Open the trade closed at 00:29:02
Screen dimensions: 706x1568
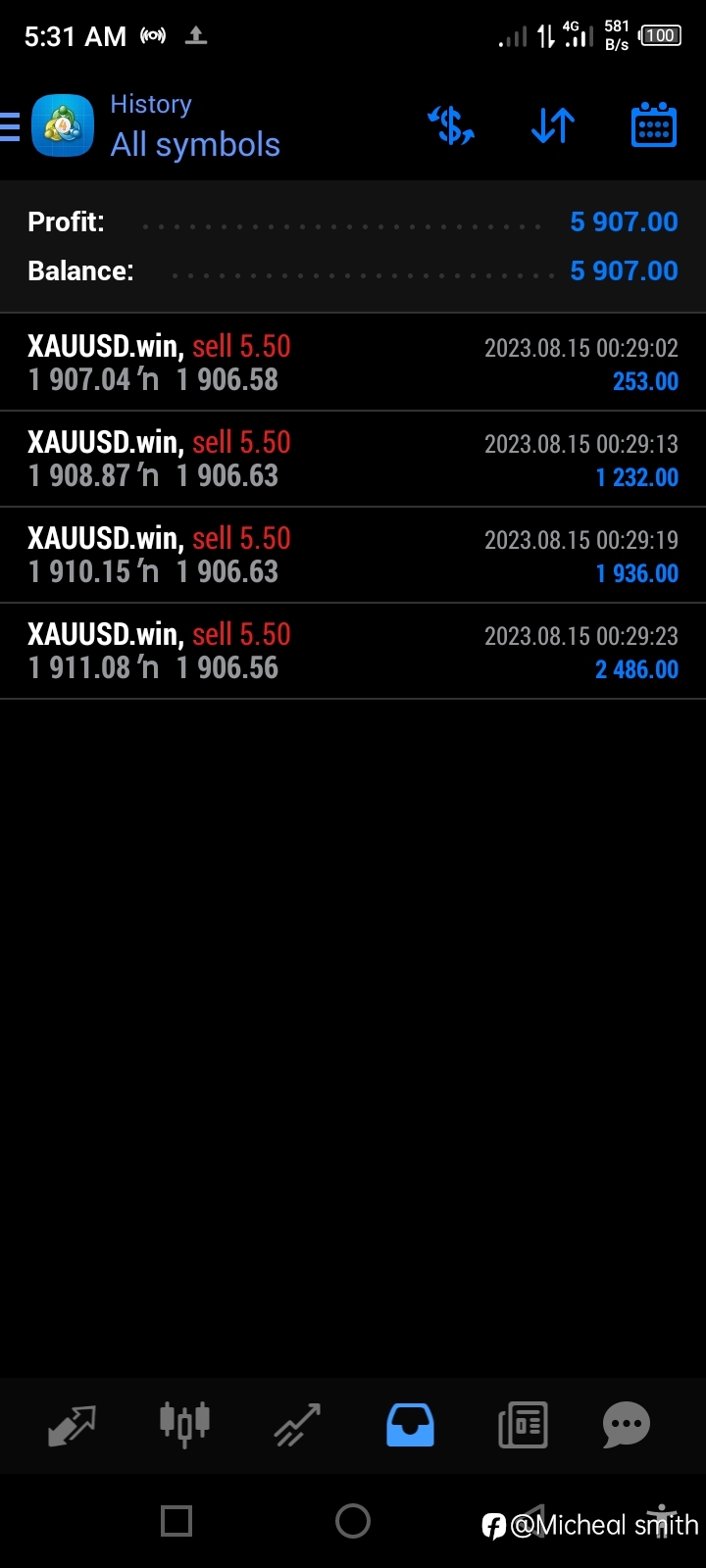pos(353,363)
